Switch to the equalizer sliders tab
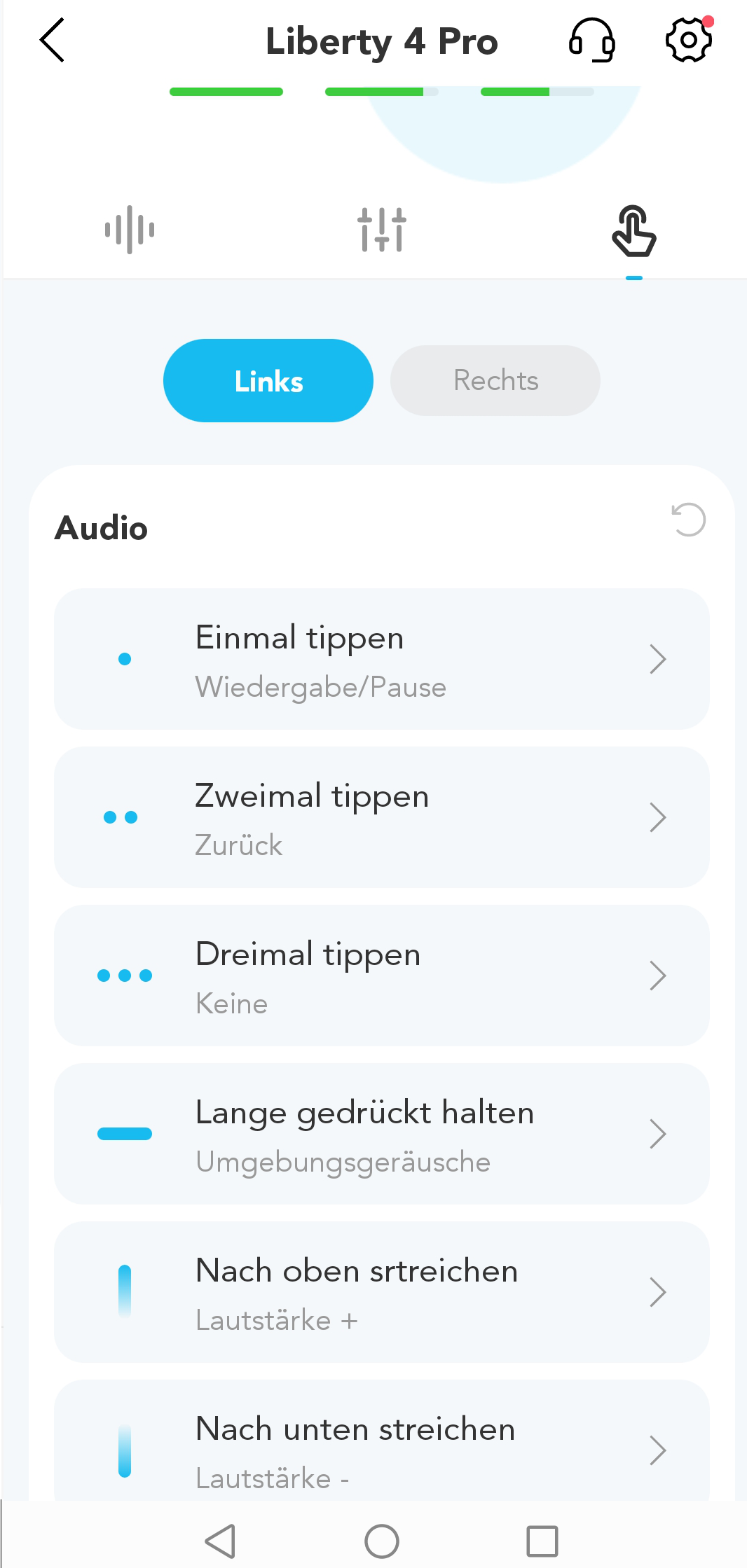Image resolution: width=747 pixels, height=1568 pixels. tap(382, 230)
